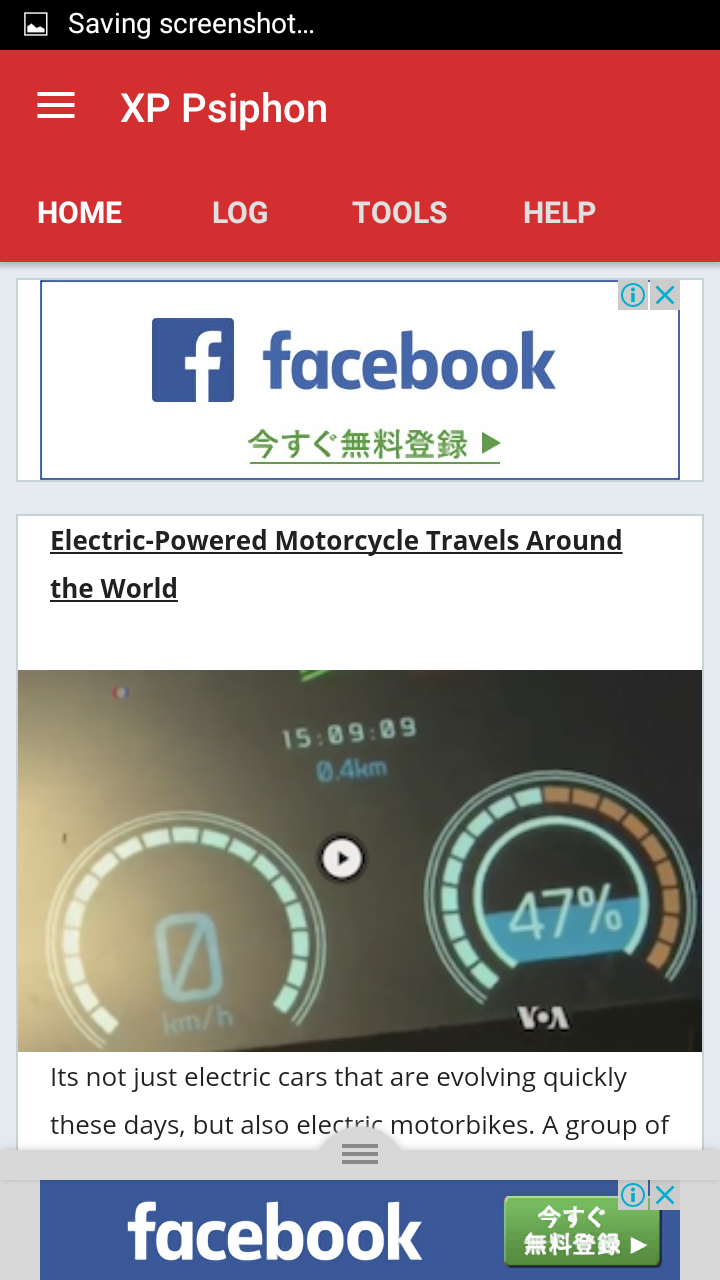The width and height of the screenshot is (720, 1280).
Task: Tap the green register button in bottom ad
Action: (581, 1232)
